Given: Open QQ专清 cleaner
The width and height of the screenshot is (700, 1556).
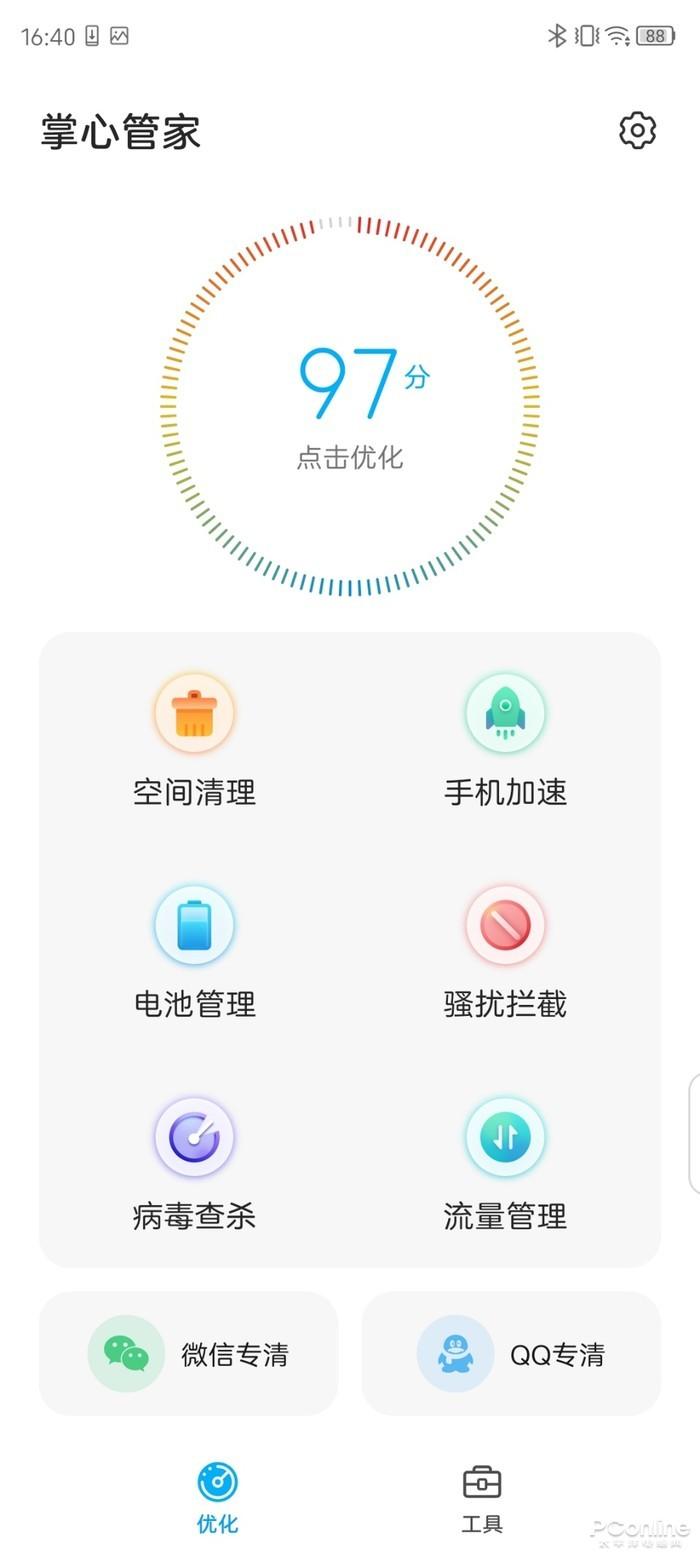Looking at the screenshot, I should 511,1354.
